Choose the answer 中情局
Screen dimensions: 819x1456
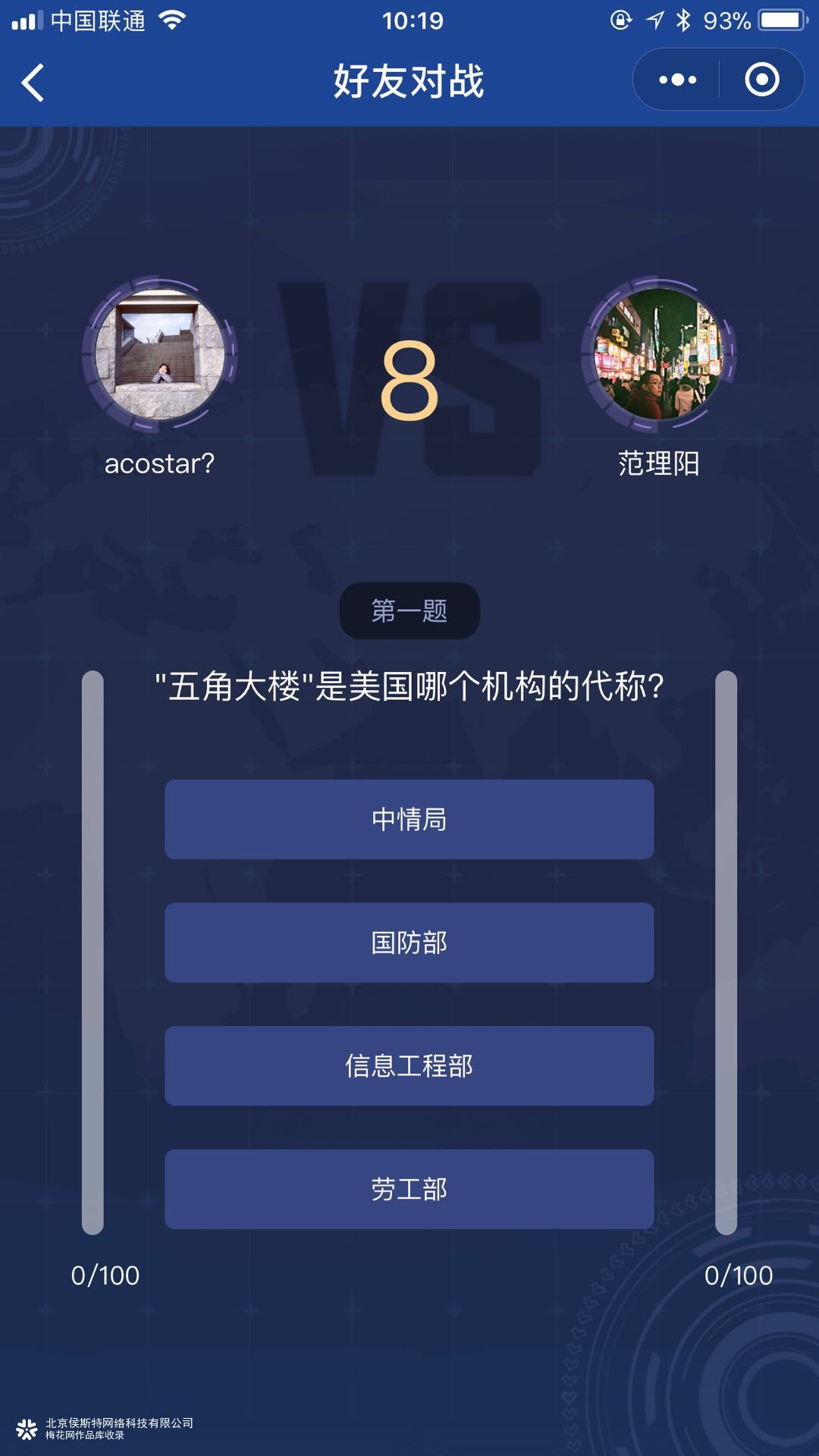(409, 819)
